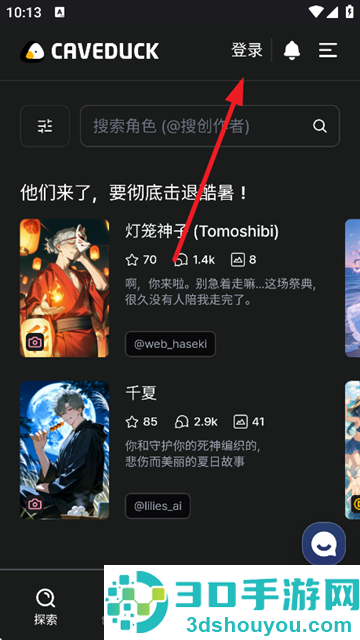360x640 pixels.
Task: Open the floating chat support button
Action: 324,544
